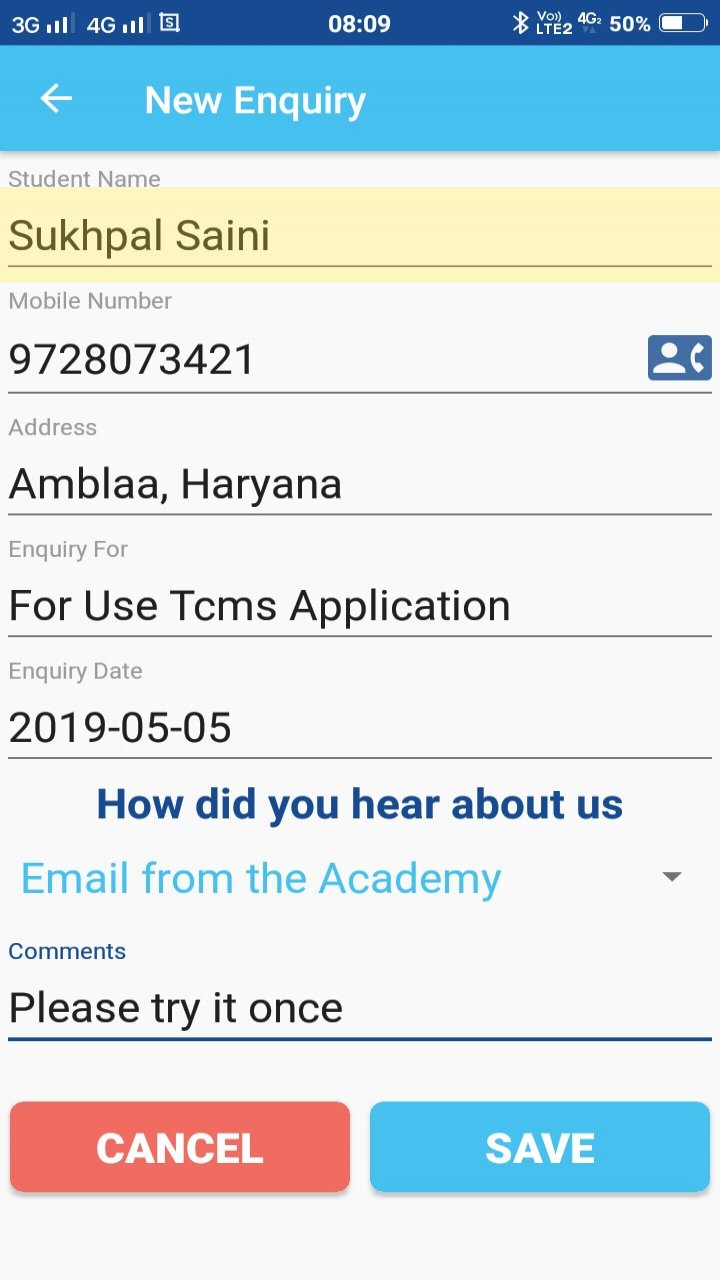The width and height of the screenshot is (720, 1280).
Task: Cancel the new enquiry
Action: [180, 1147]
